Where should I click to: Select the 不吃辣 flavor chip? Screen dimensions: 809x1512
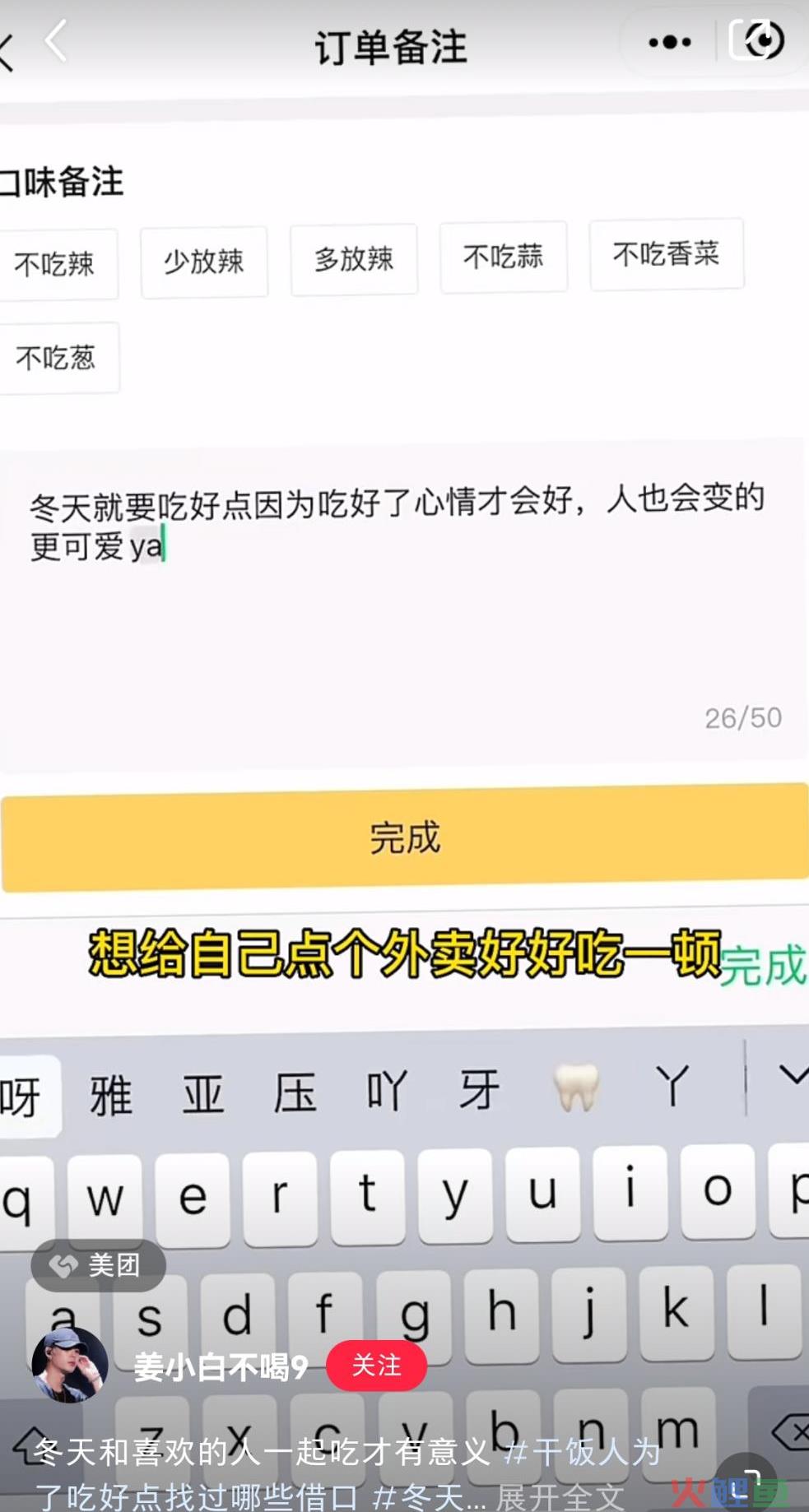54,265
